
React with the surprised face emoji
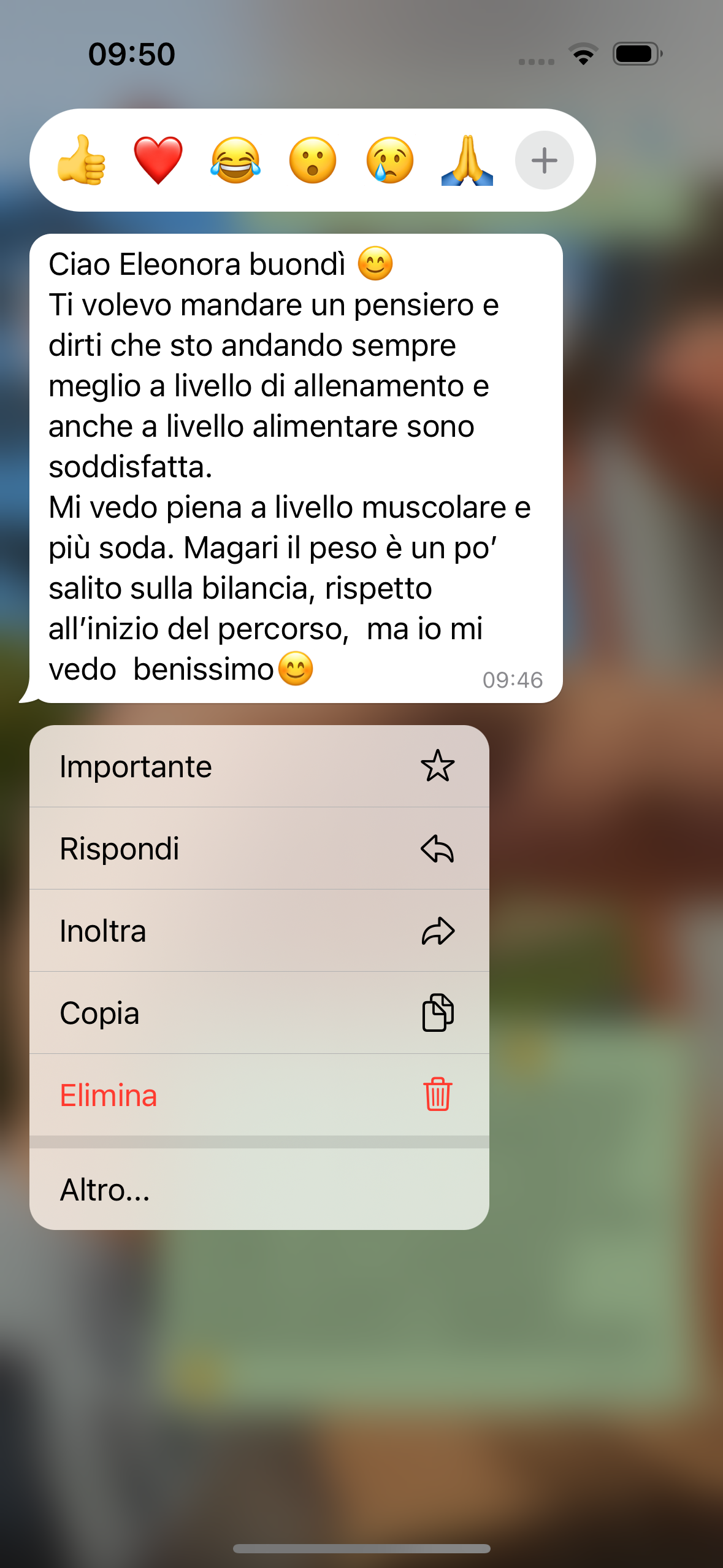[313, 161]
